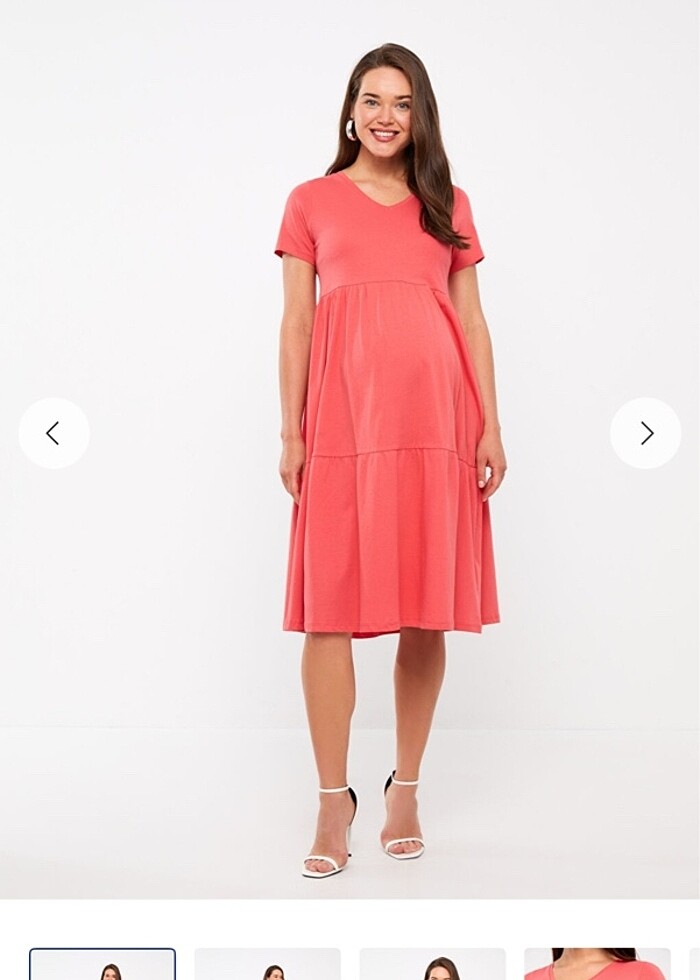
Task: Open the close-up dress thumbnail
Action: click(597, 965)
